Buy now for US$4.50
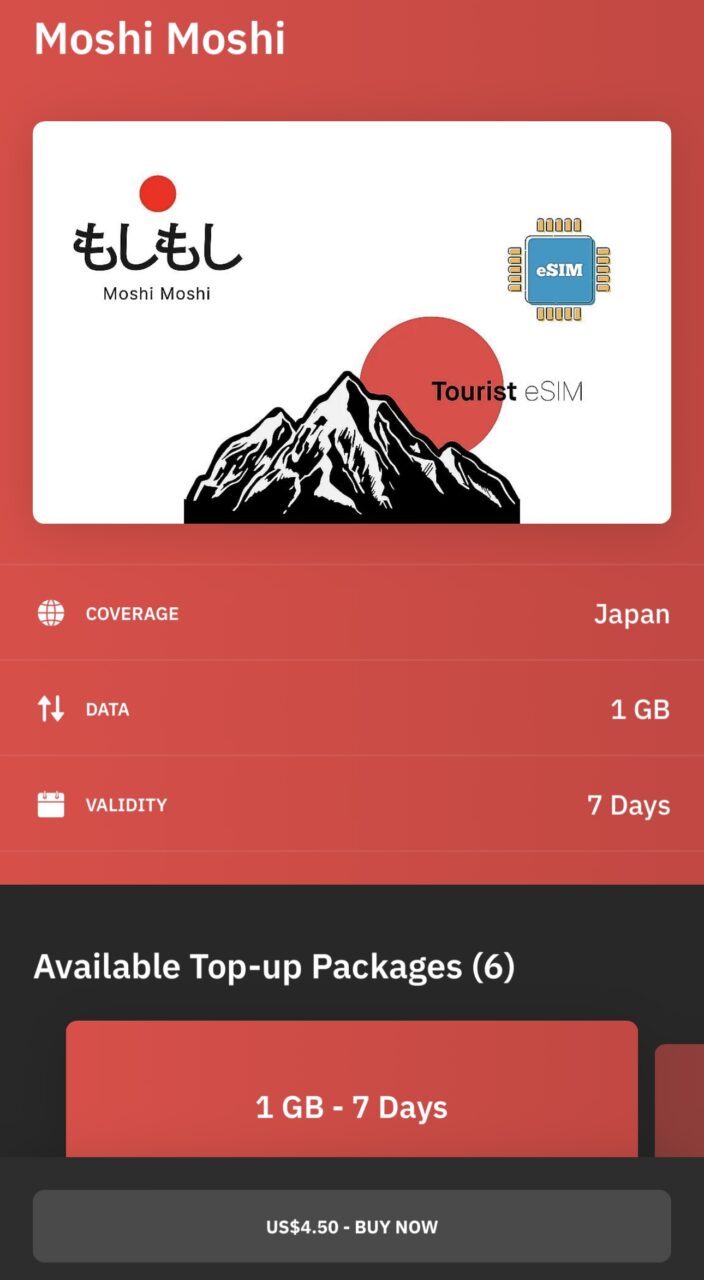Viewport: 704px width, 1280px height. click(x=351, y=1226)
